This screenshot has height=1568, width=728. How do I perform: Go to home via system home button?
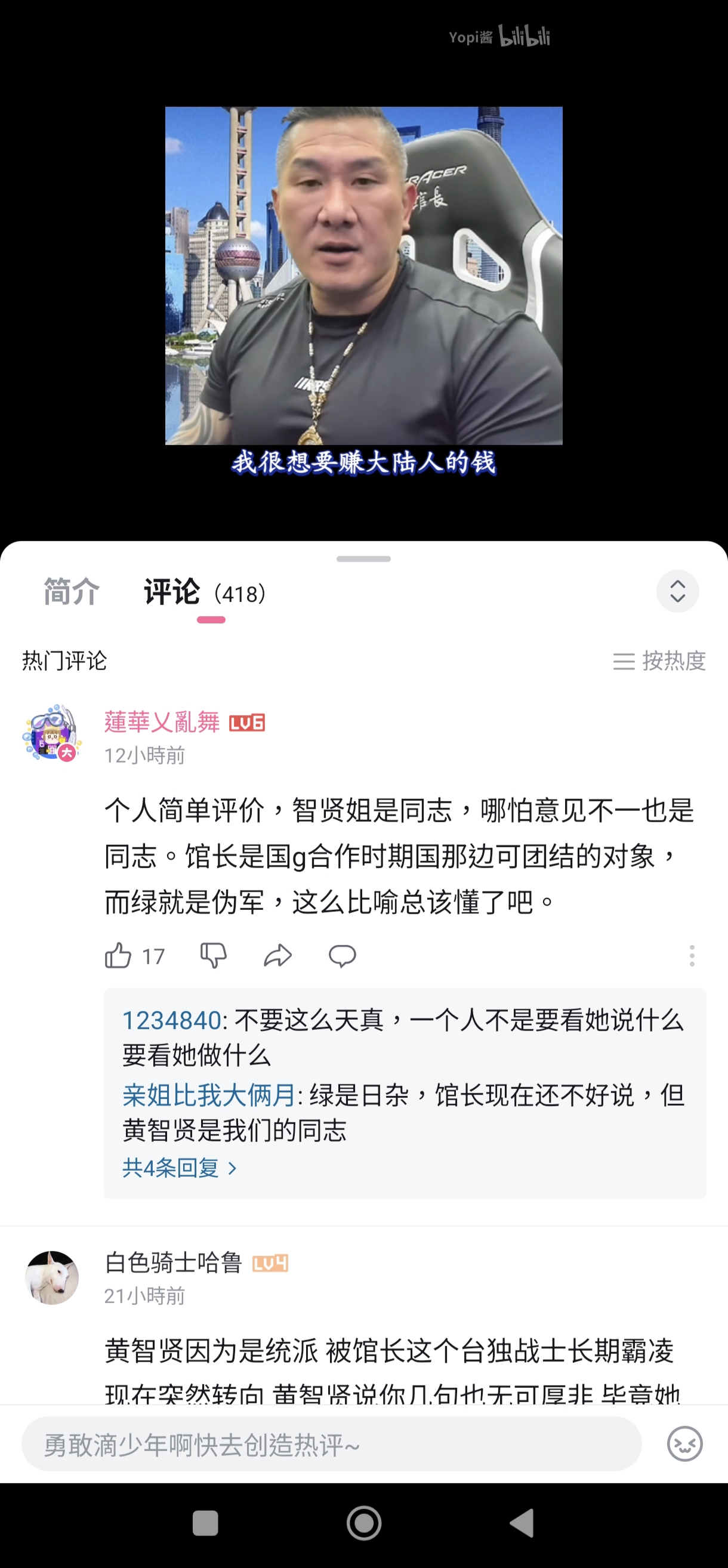364,1523
